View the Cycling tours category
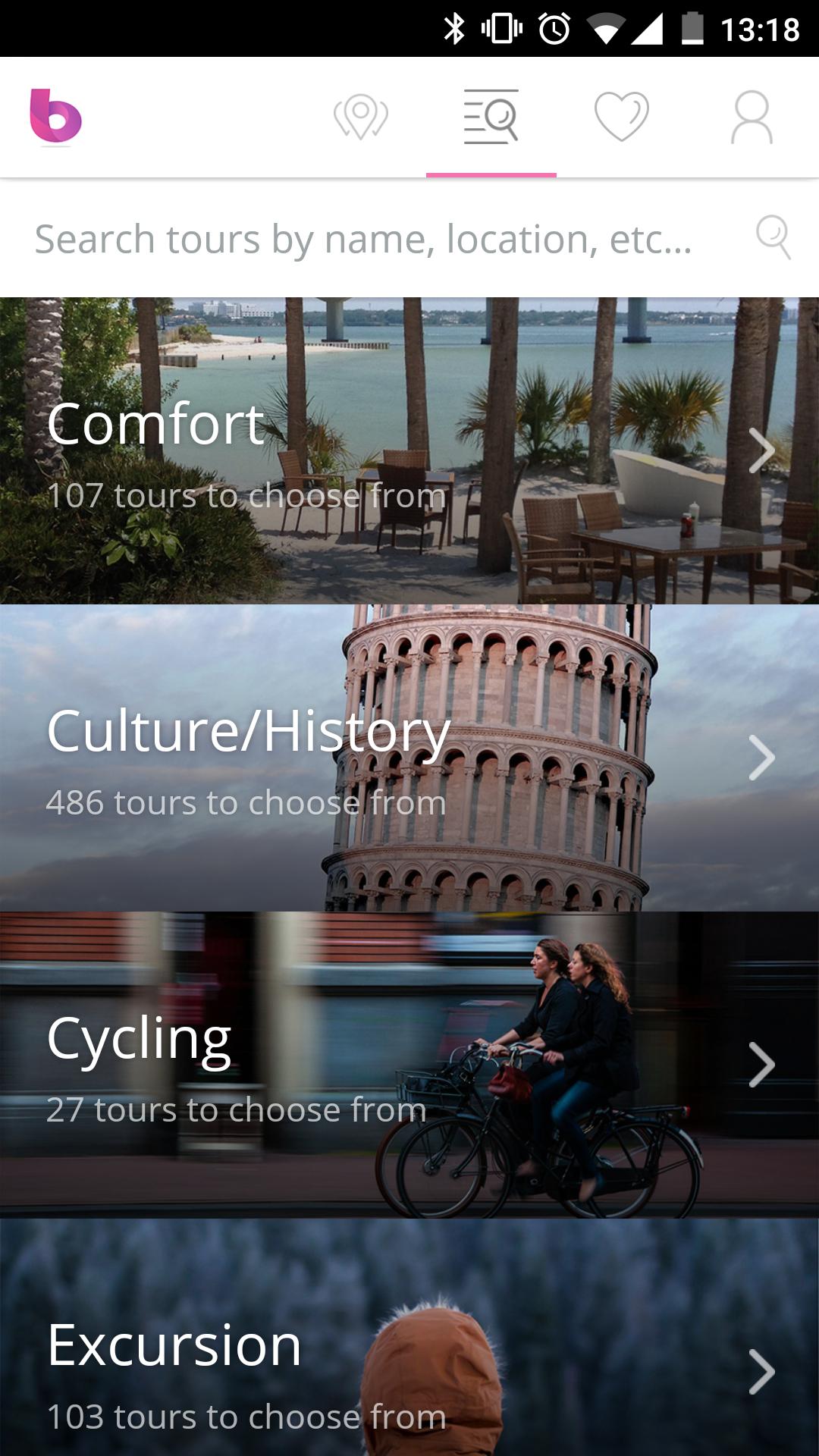This screenshot has height=1456, width=819. click(x=409, y=1065)
